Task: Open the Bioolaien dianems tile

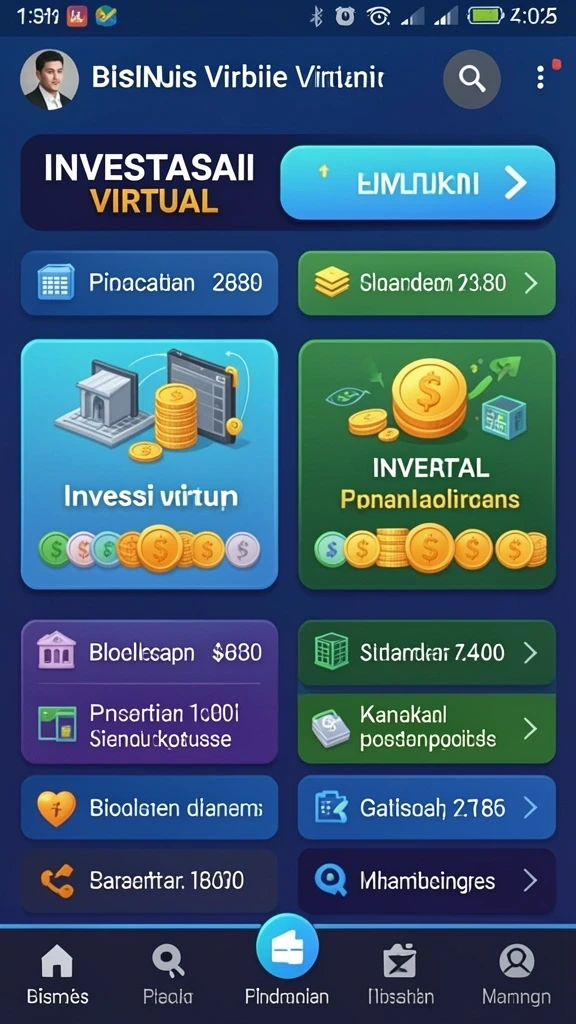Action: coord(150,808)
